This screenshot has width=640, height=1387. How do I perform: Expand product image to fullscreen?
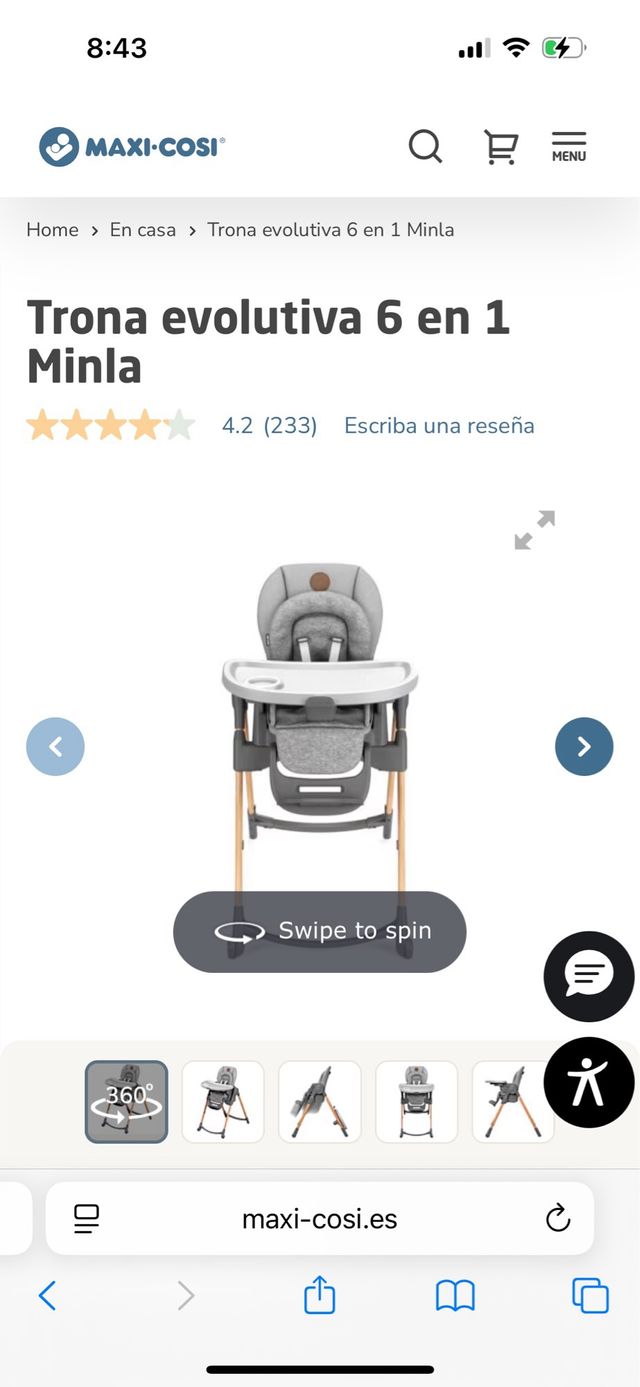tap(535, 530)
